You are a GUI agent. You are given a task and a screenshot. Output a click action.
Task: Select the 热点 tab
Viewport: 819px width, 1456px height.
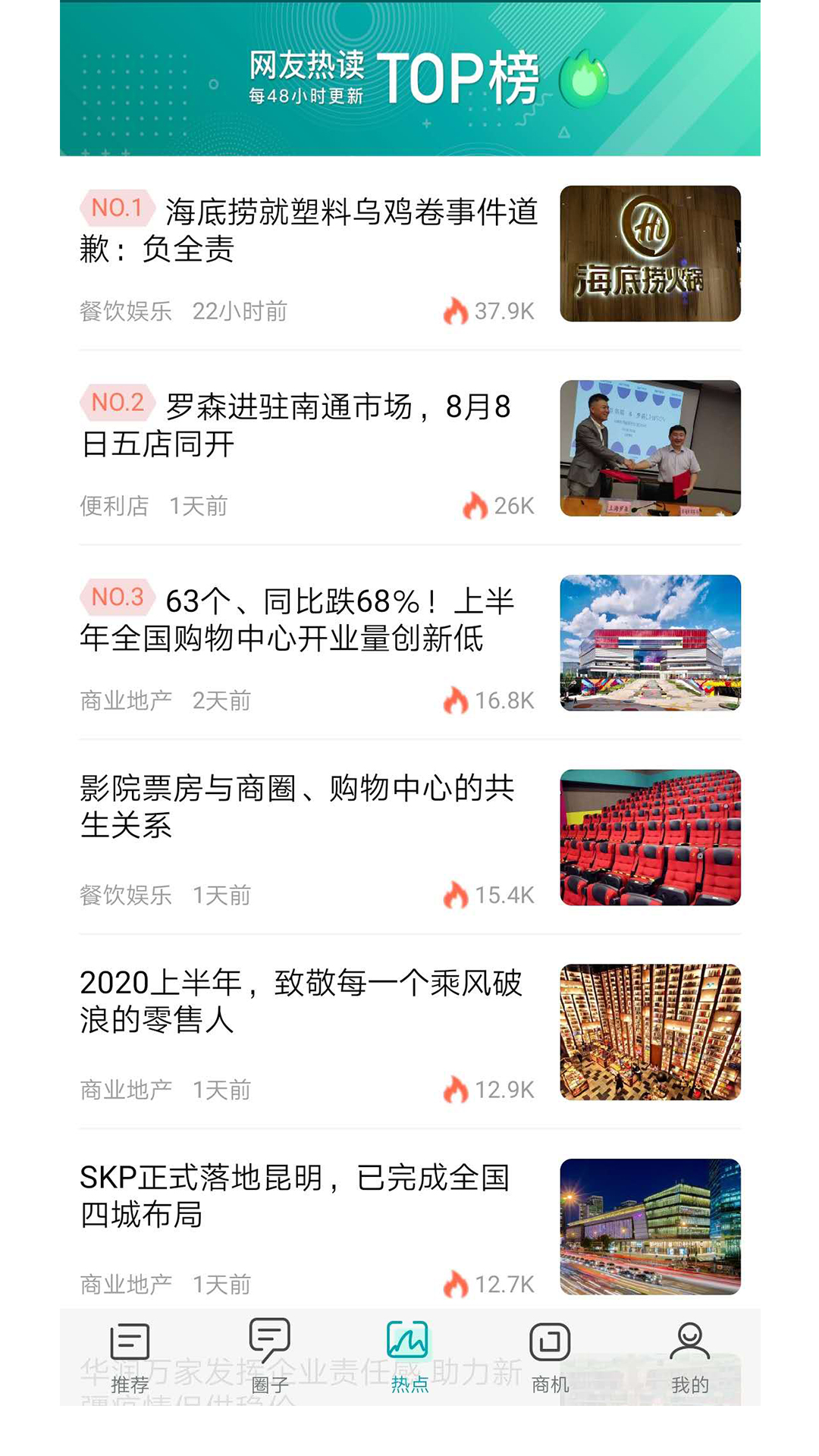(x=409, y=1357)
